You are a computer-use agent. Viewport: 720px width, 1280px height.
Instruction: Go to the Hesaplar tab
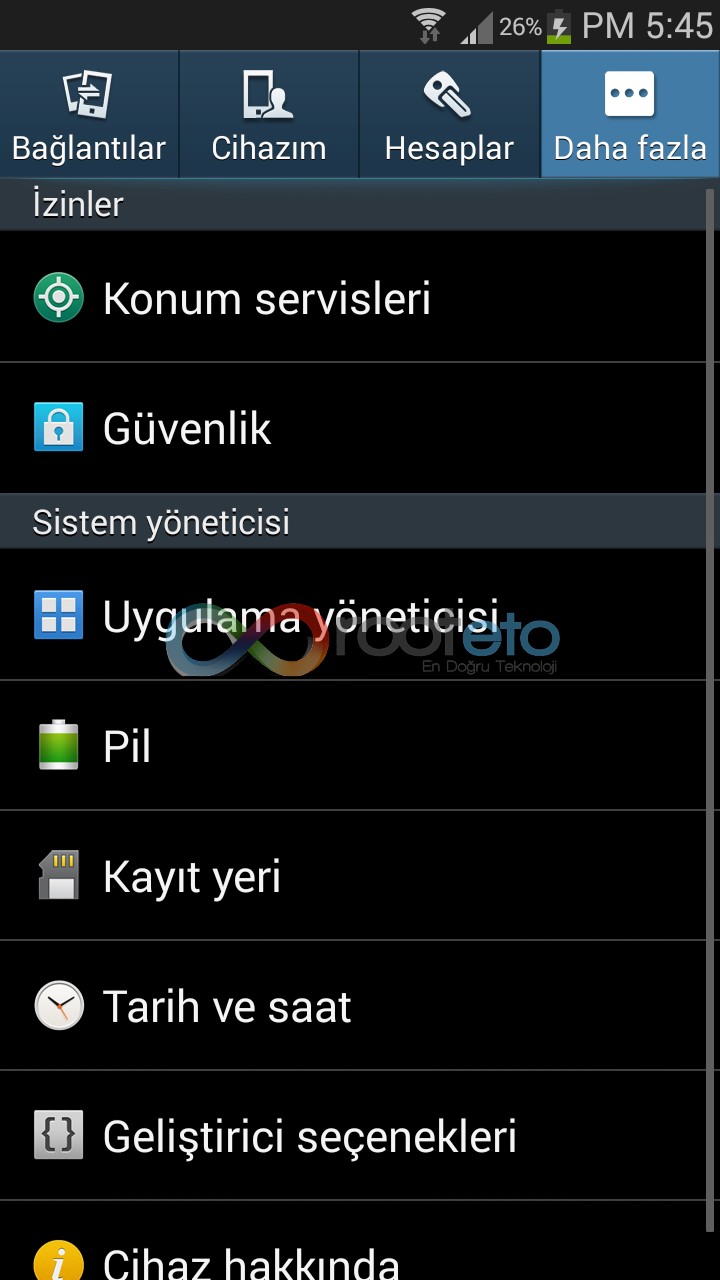(450, 114)
